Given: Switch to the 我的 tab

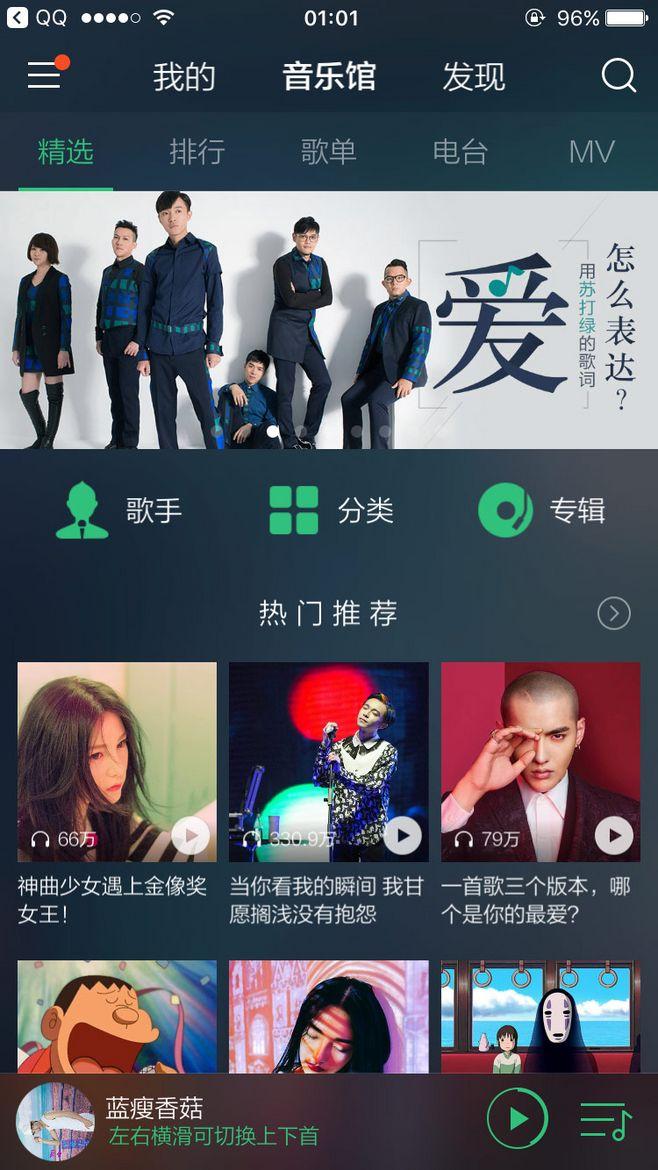Looking at the screenshot, I should click(184, 77).
